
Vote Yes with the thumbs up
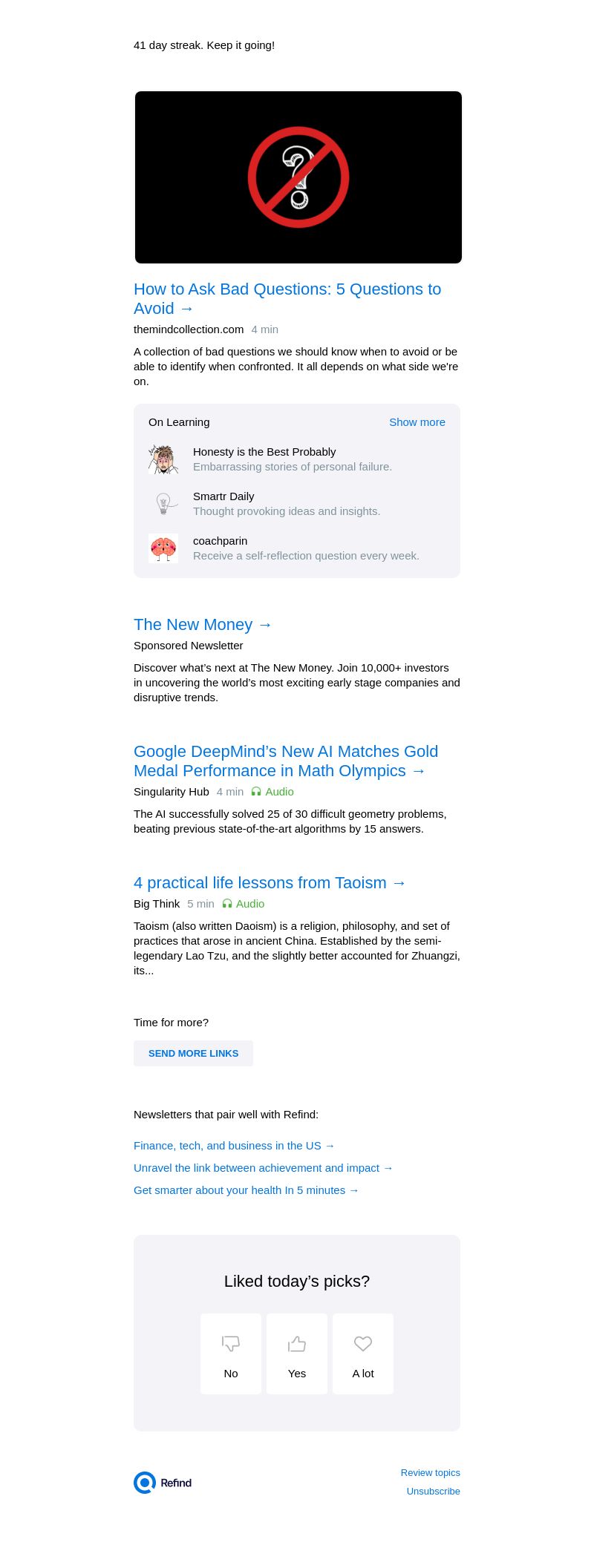click(297, 1354)
